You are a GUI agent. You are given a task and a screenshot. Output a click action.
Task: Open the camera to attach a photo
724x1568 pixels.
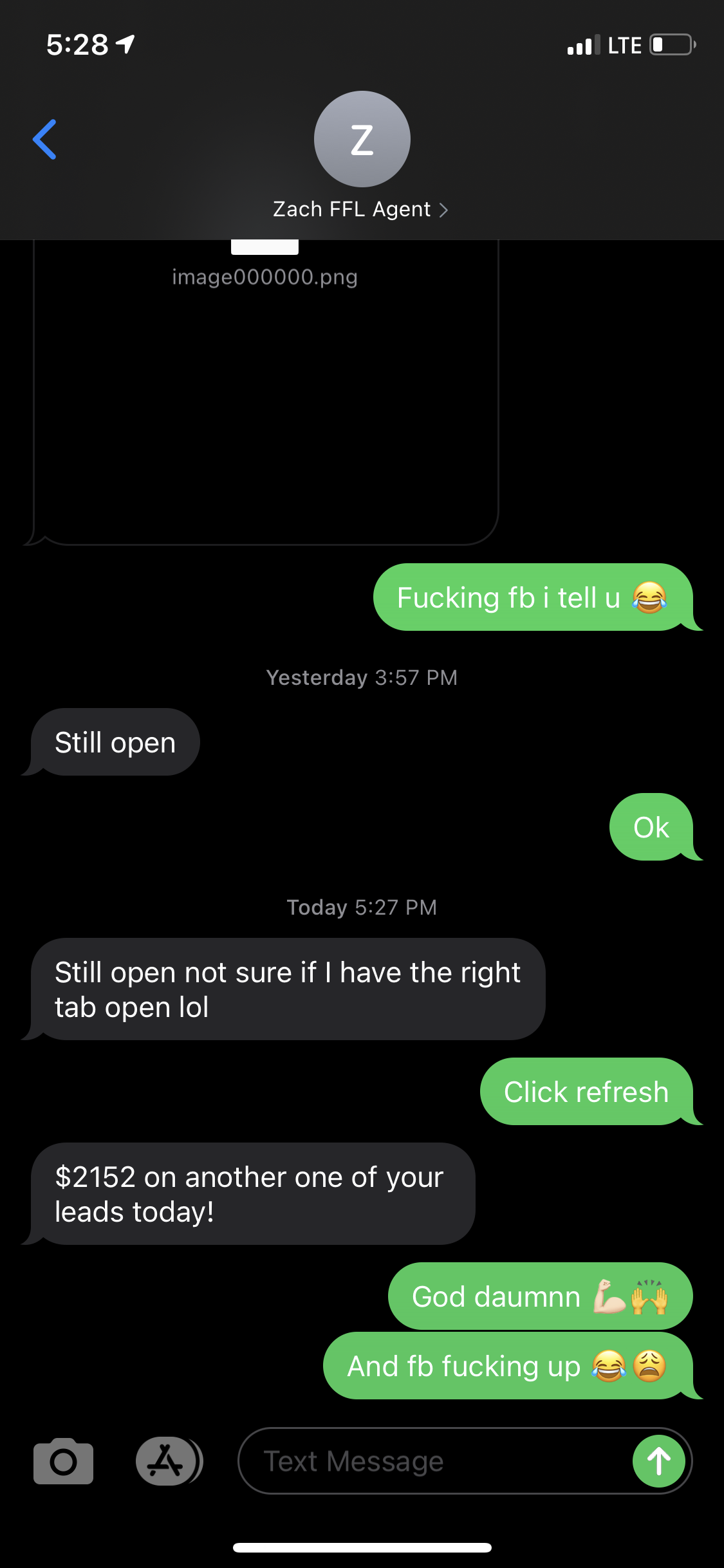coord(63,1461)
